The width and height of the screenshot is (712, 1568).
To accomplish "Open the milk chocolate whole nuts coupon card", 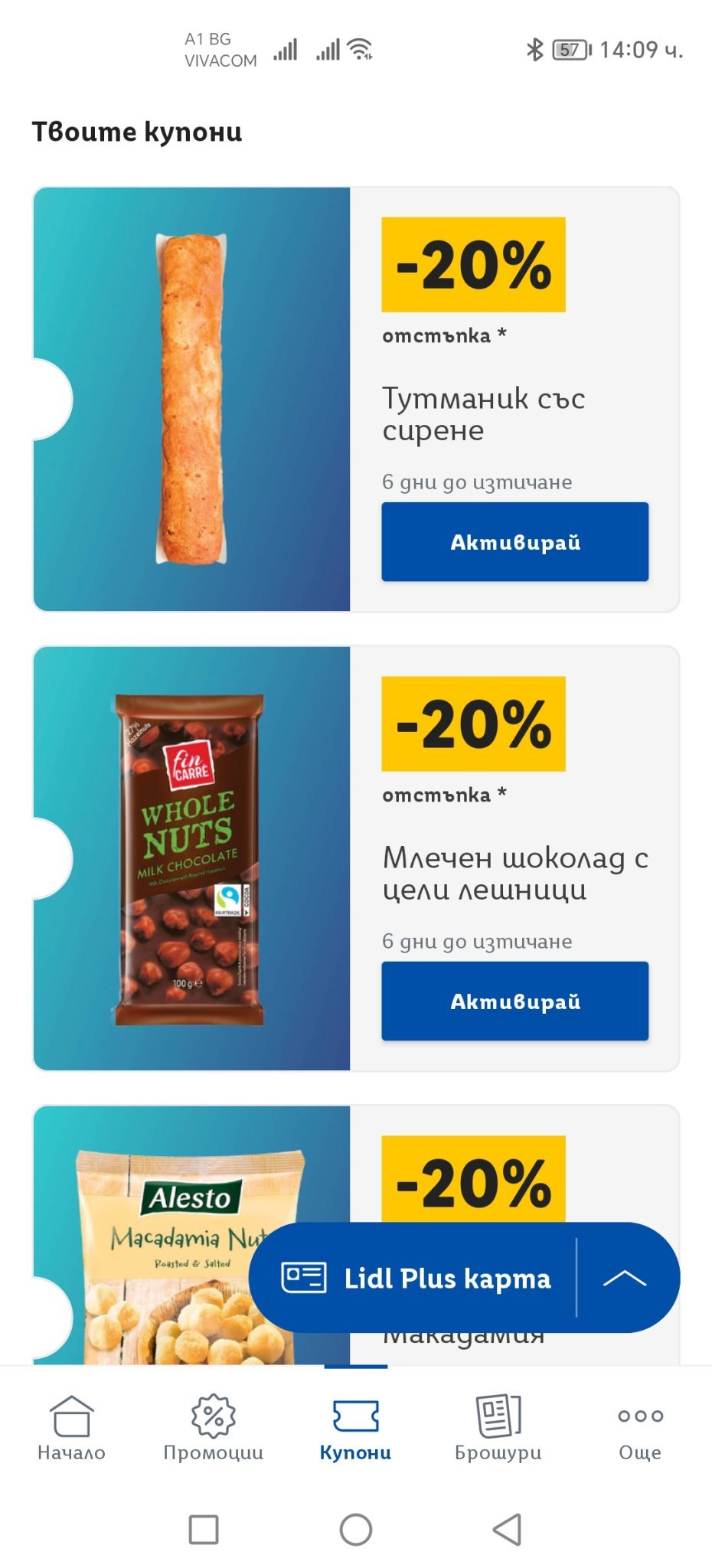I will click(x=191, y=858).
